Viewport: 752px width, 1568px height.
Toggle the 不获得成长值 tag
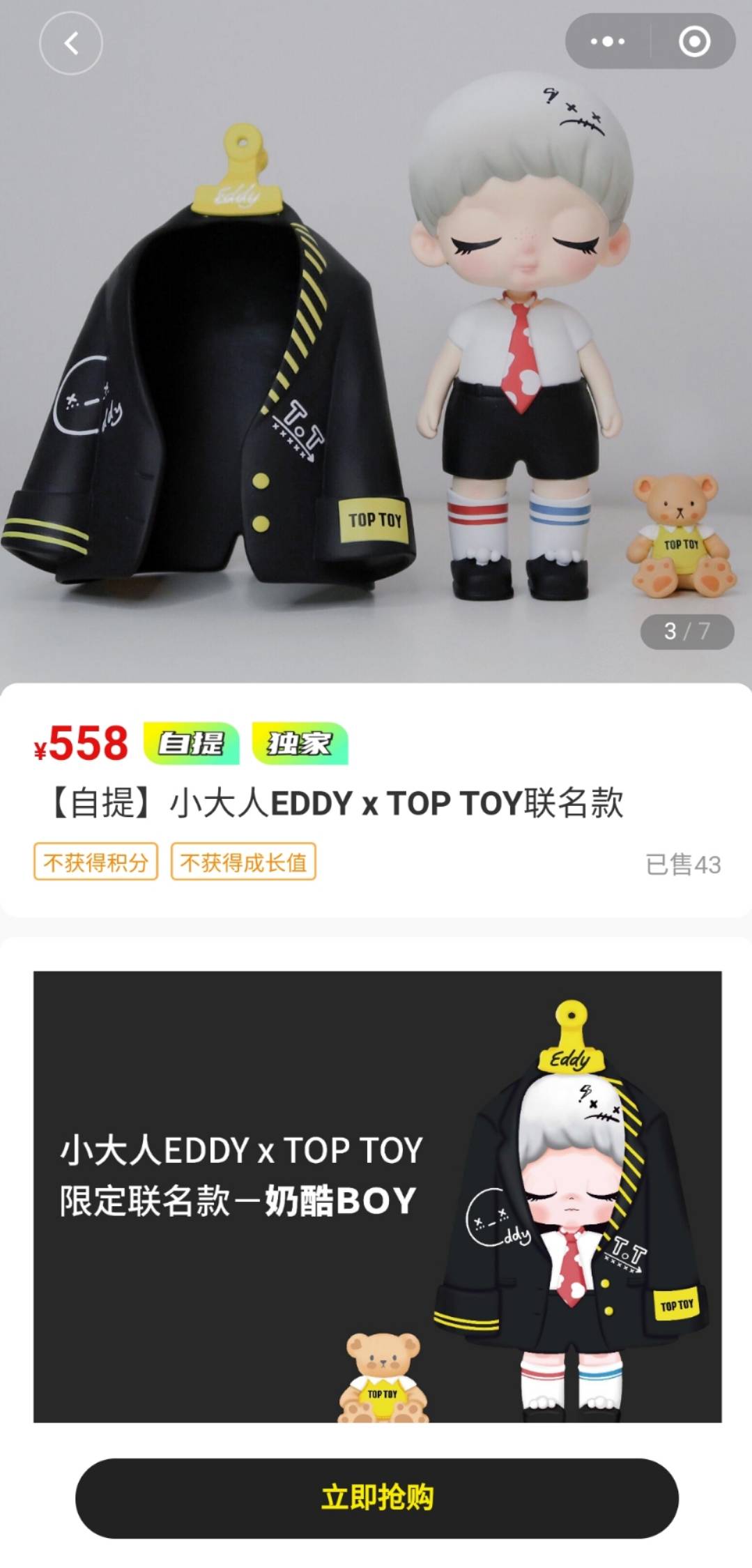click(x=245, y=862)
